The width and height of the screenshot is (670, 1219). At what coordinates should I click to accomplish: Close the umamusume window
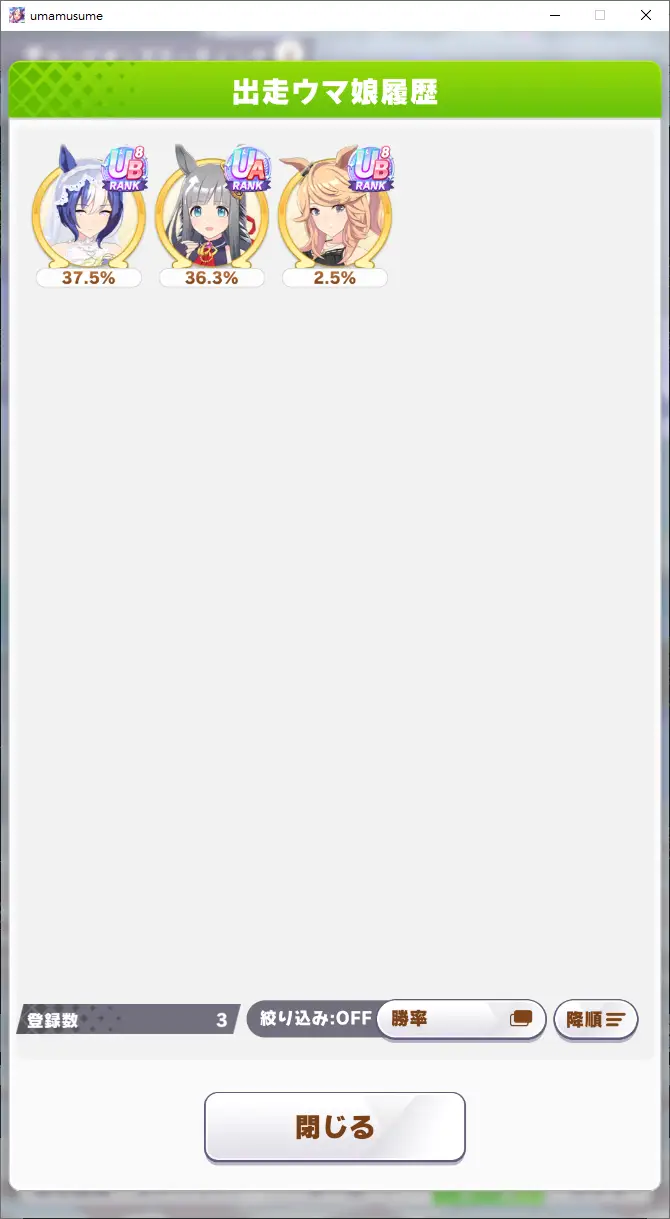(645, 15)
